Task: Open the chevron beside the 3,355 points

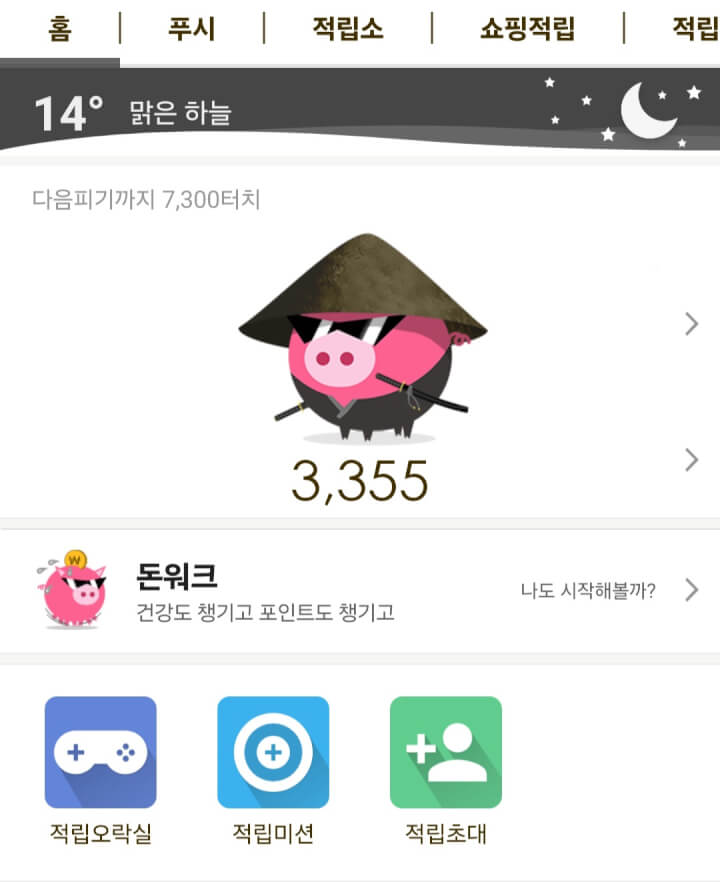Action: tap(691, 459)
